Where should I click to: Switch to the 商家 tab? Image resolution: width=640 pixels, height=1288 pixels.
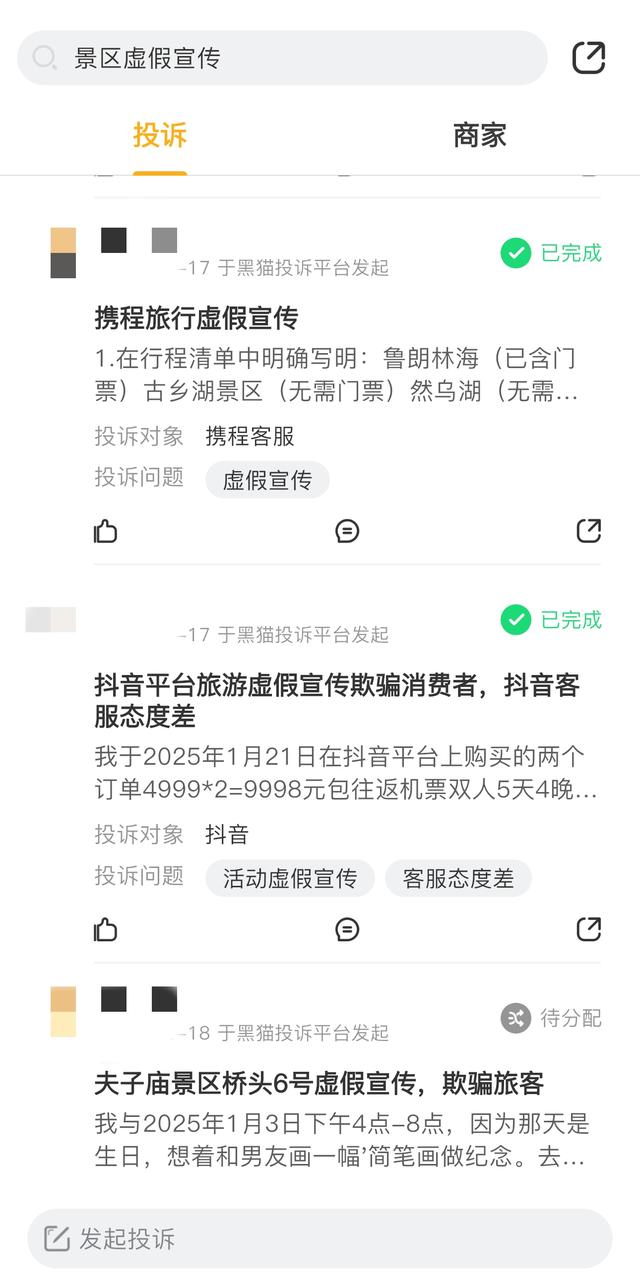[480, 136]
